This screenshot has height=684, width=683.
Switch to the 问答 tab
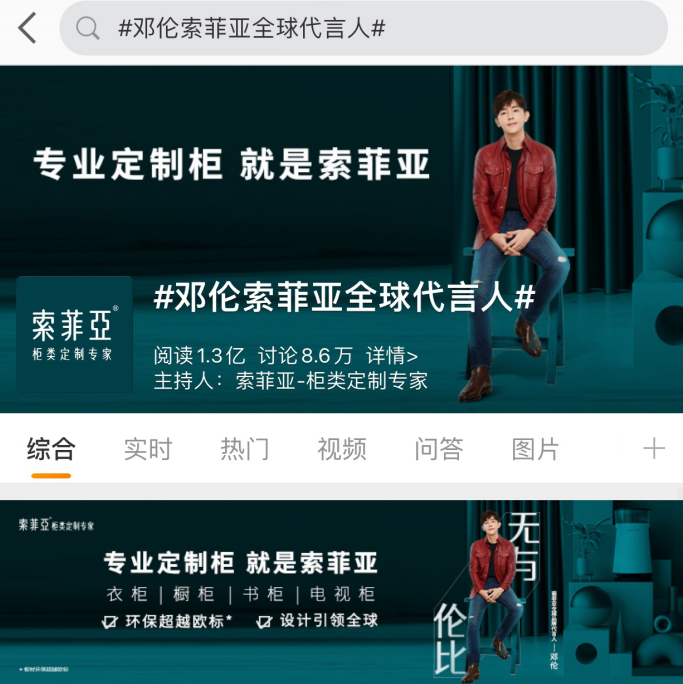(x=439, y=449)
